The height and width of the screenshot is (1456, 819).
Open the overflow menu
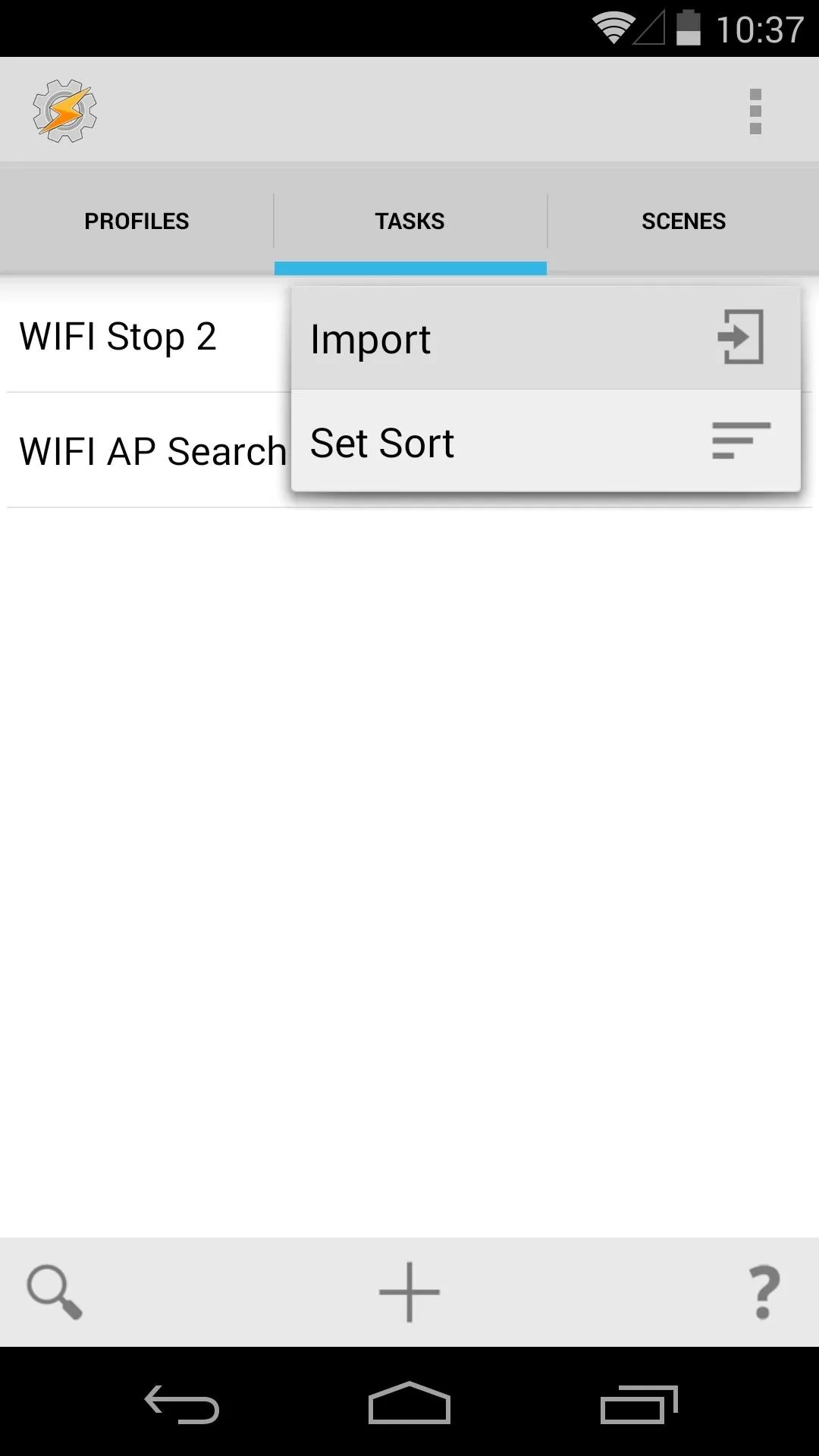click(x=755, y=111)
